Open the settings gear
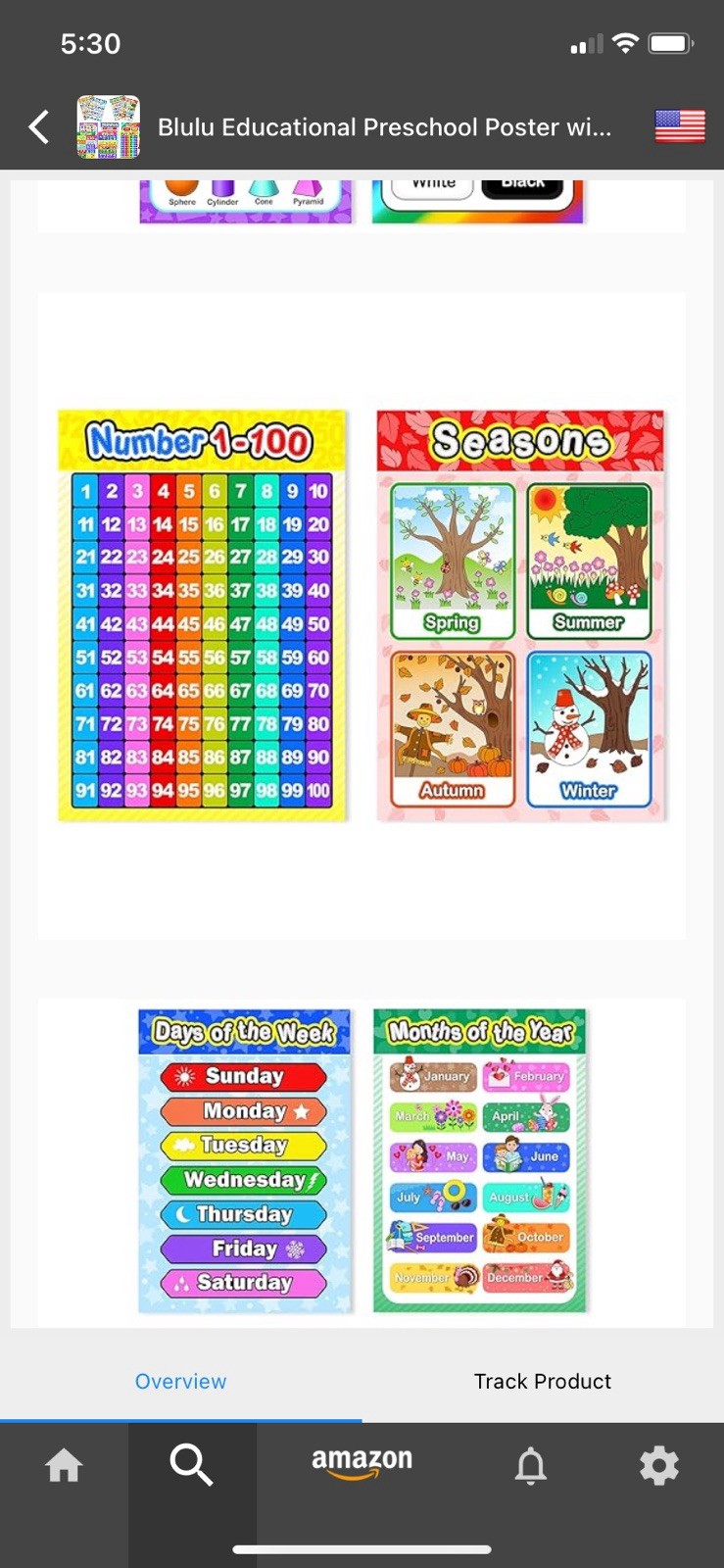 click(x=658, y=1465)
